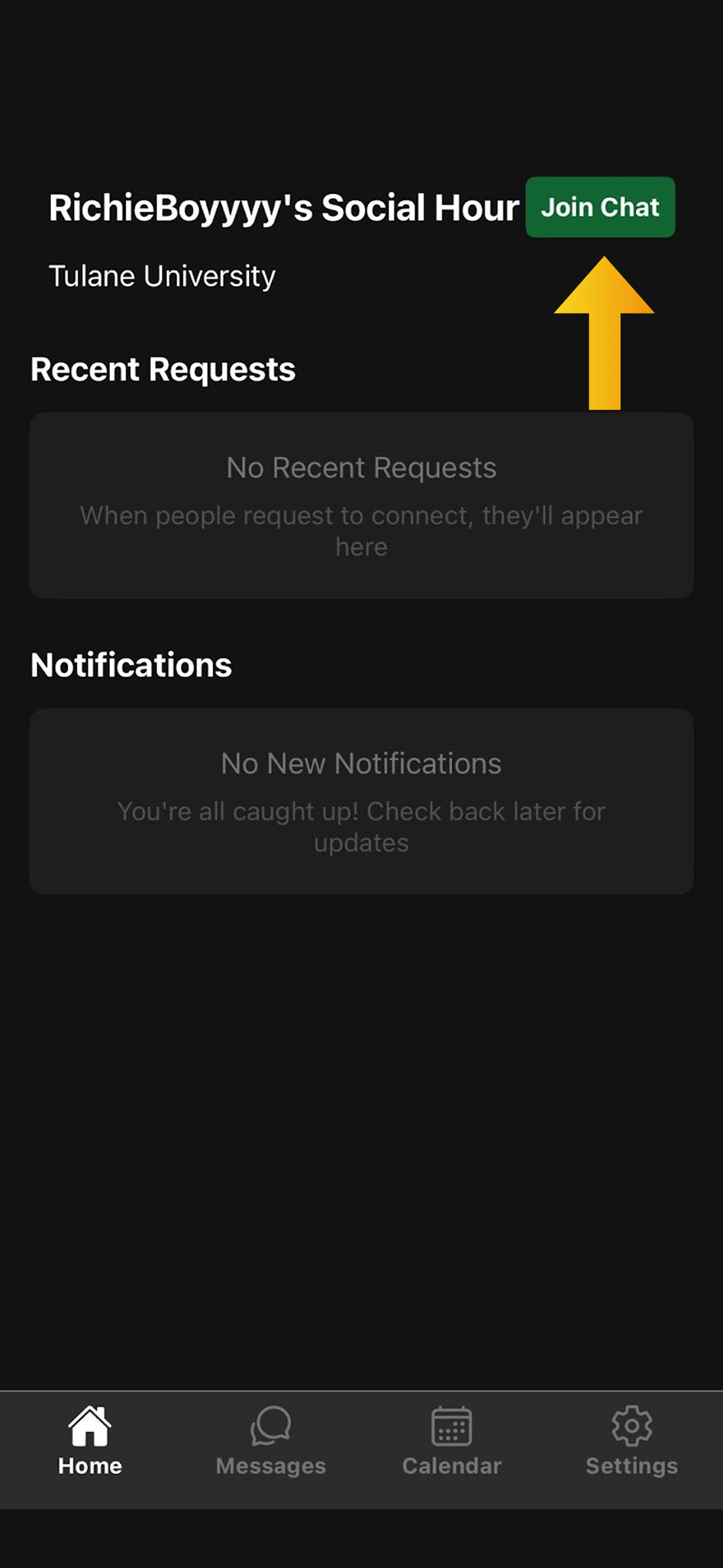Tap the Tulane University subtitle
Image resolution: width=723 pixels, height=1568 pixels.
(x=162, y=275)
